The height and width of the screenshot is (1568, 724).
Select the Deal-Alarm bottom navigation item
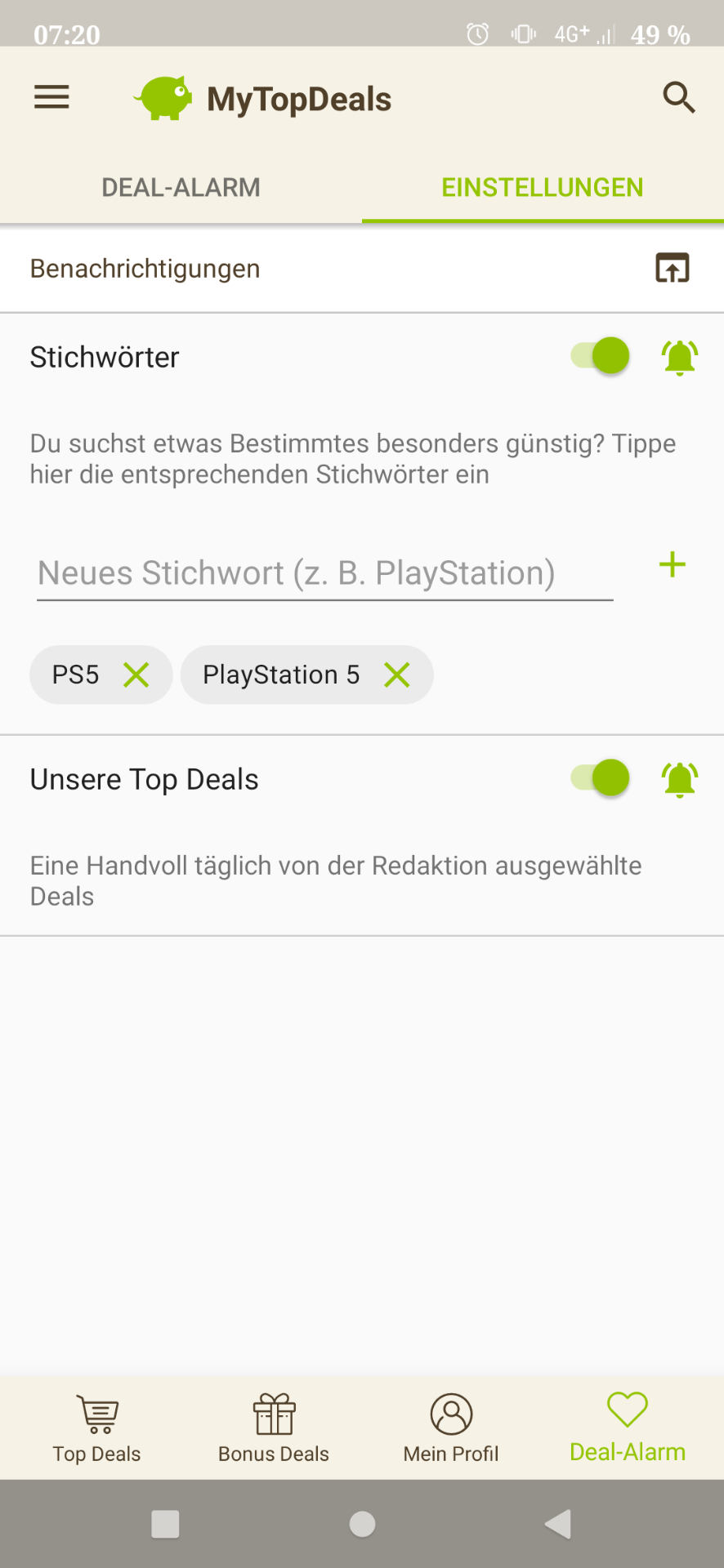(x=627, y=1428)
